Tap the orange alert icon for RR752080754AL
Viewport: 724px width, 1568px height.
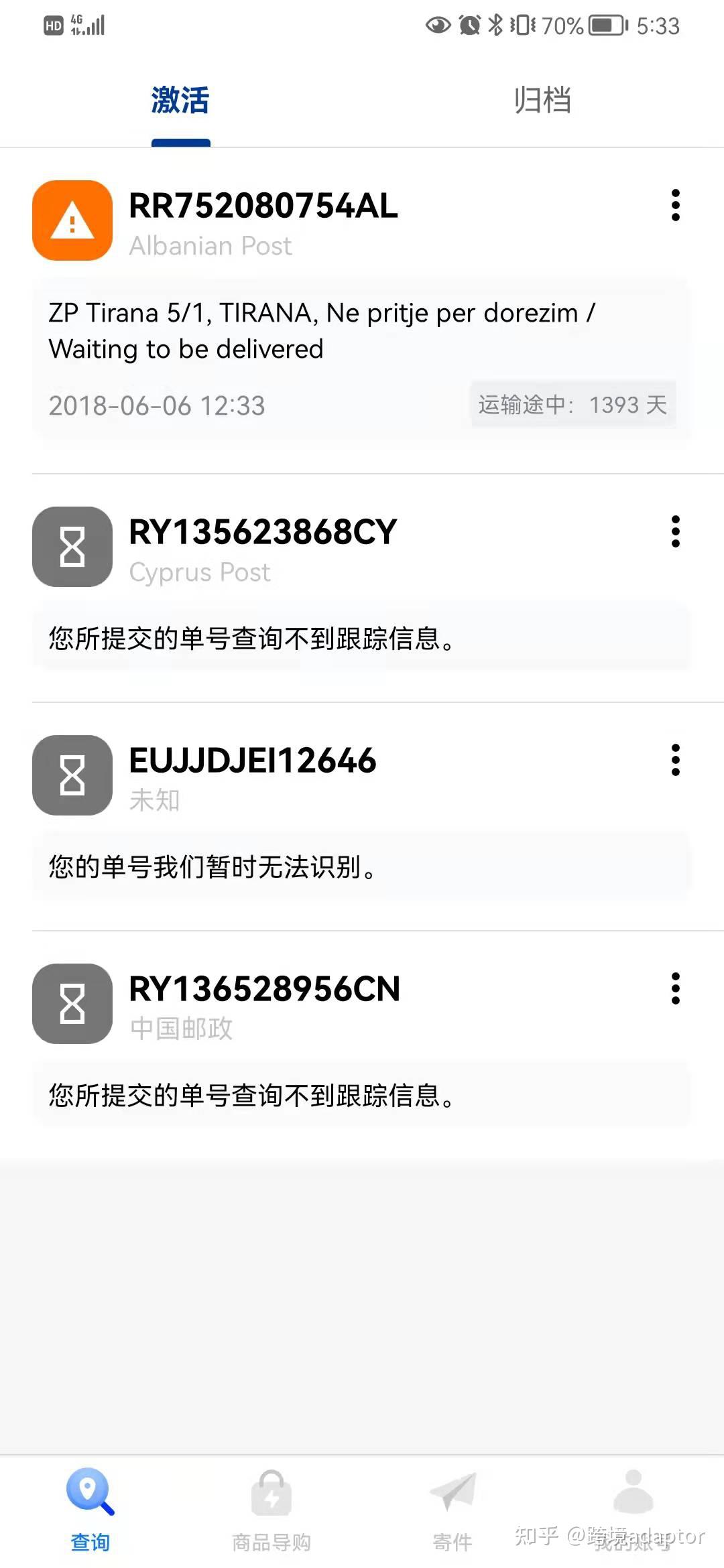(72, 220)
